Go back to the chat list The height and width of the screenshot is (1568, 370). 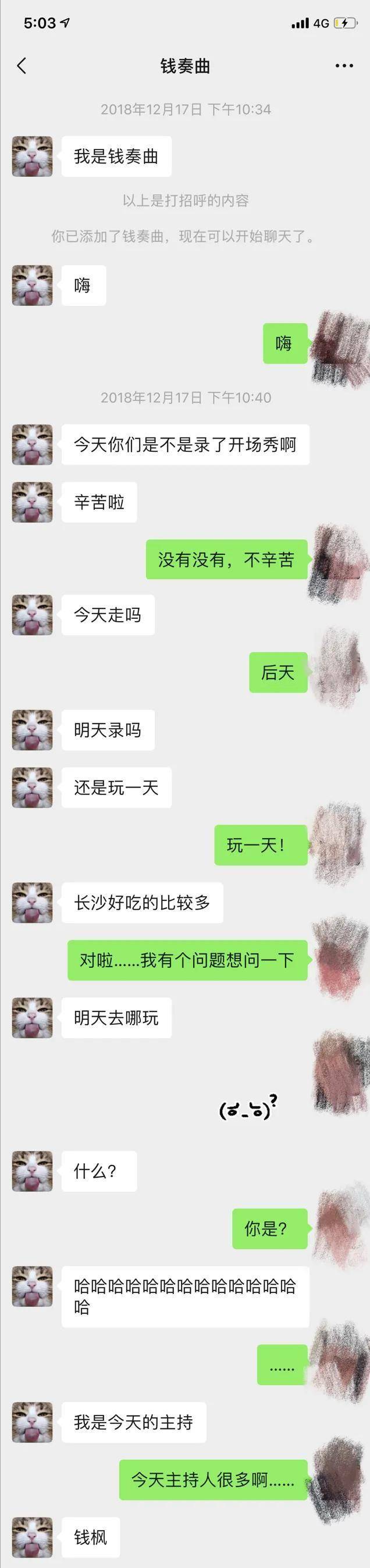click(x=22, y=66)
